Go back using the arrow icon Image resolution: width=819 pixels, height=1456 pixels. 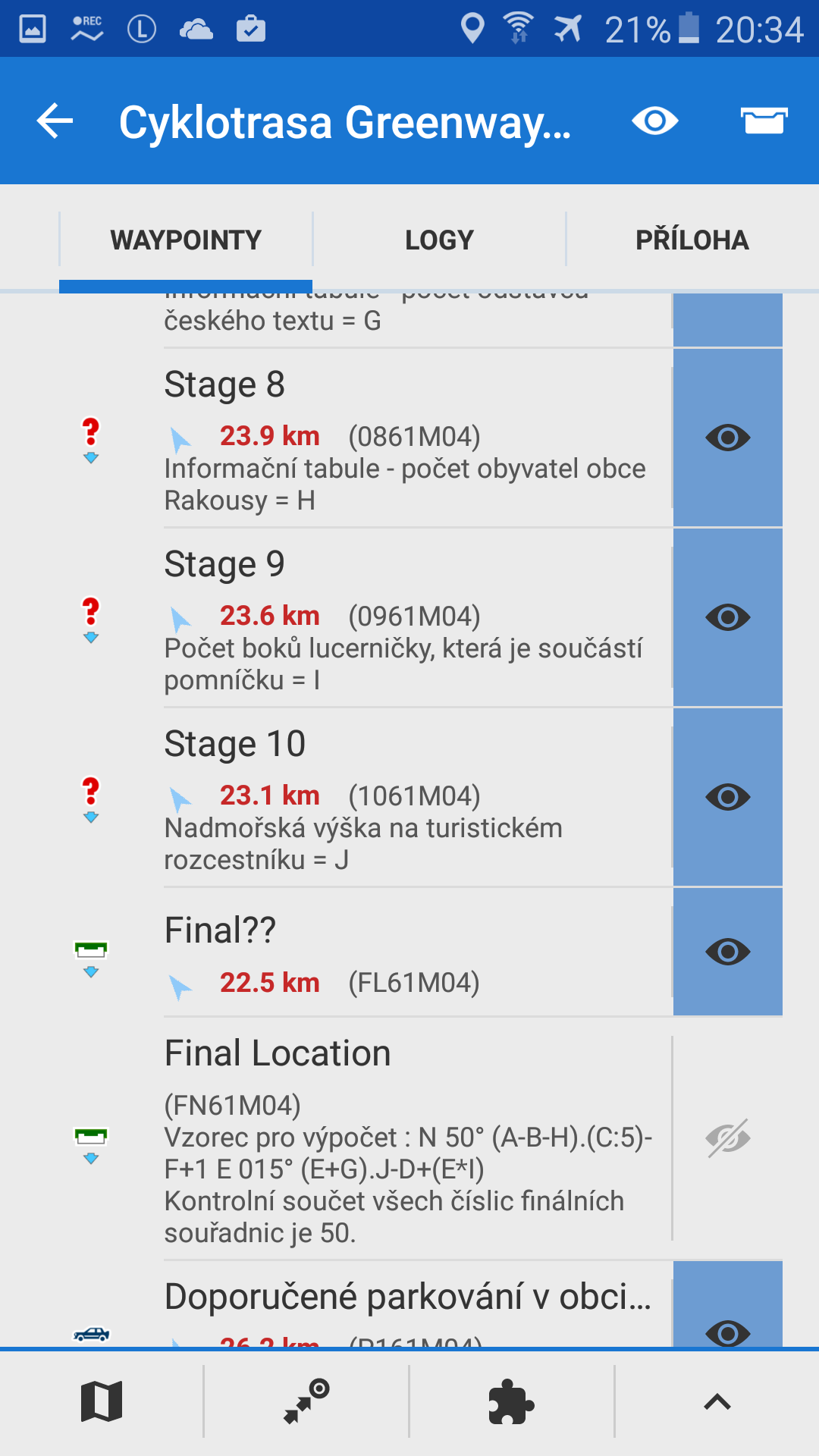point(55,121)
